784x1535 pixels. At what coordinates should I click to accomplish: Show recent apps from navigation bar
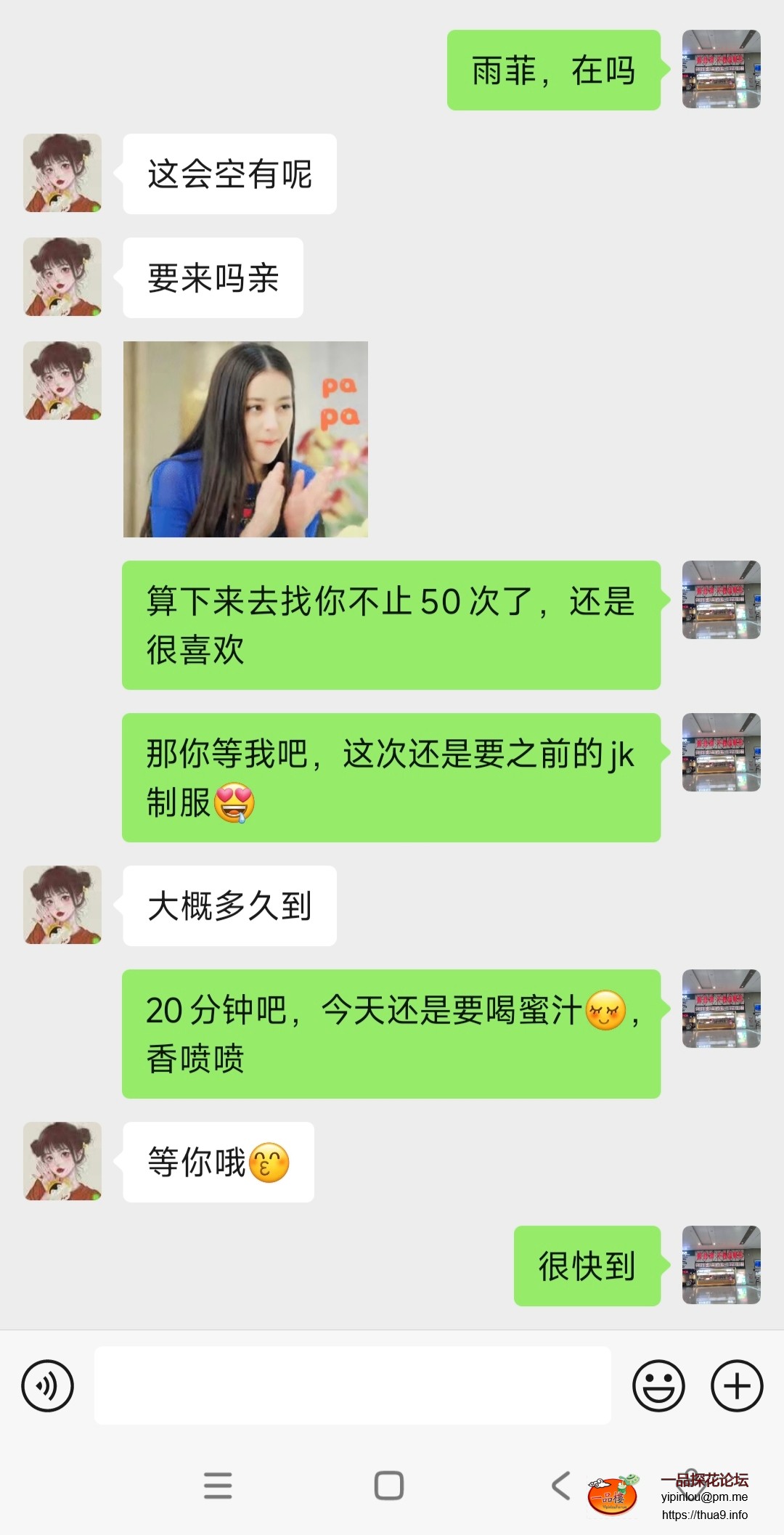click(x=218, y=1486)
